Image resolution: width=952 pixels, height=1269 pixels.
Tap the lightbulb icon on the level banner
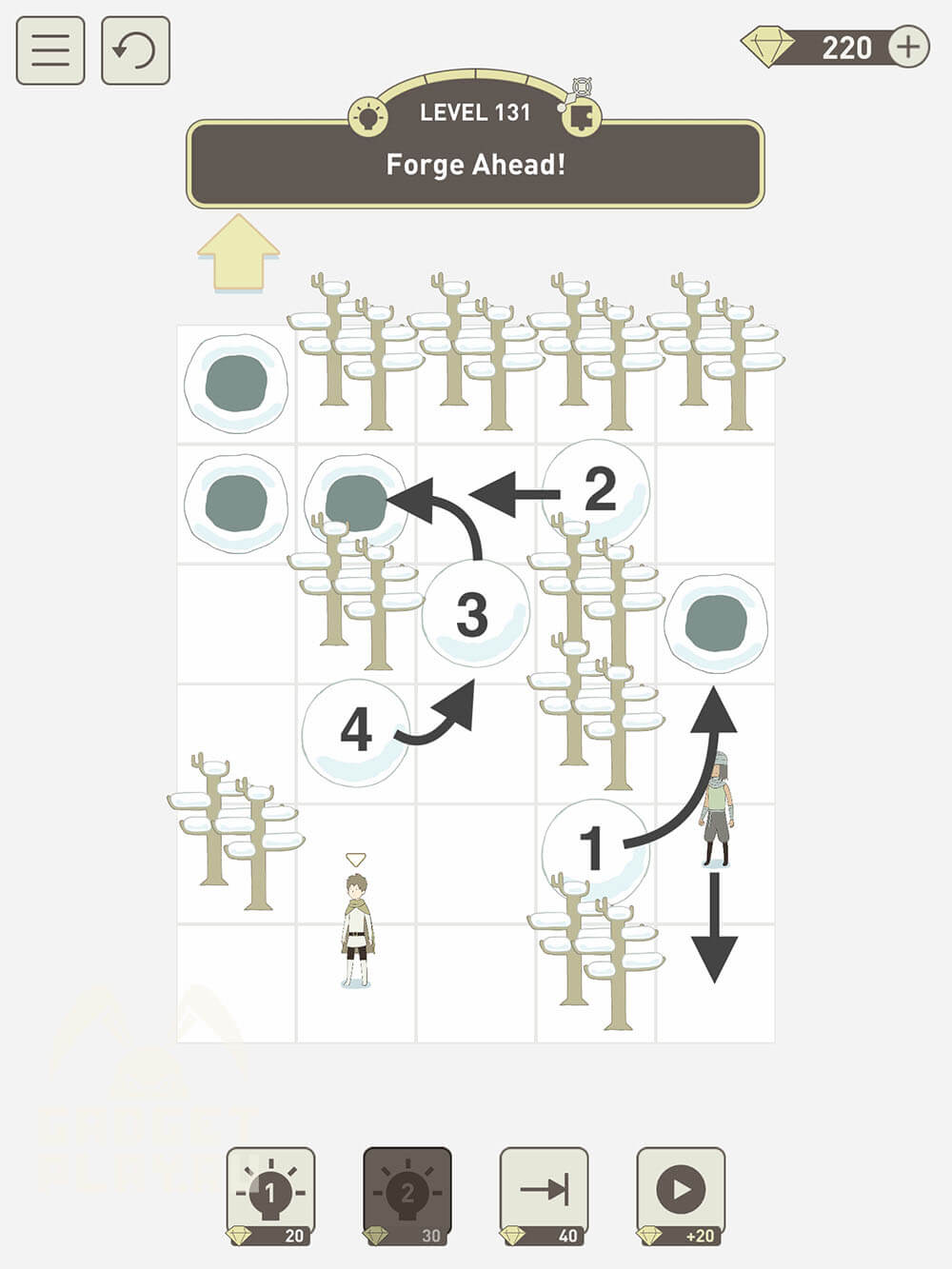coord(367,117)
